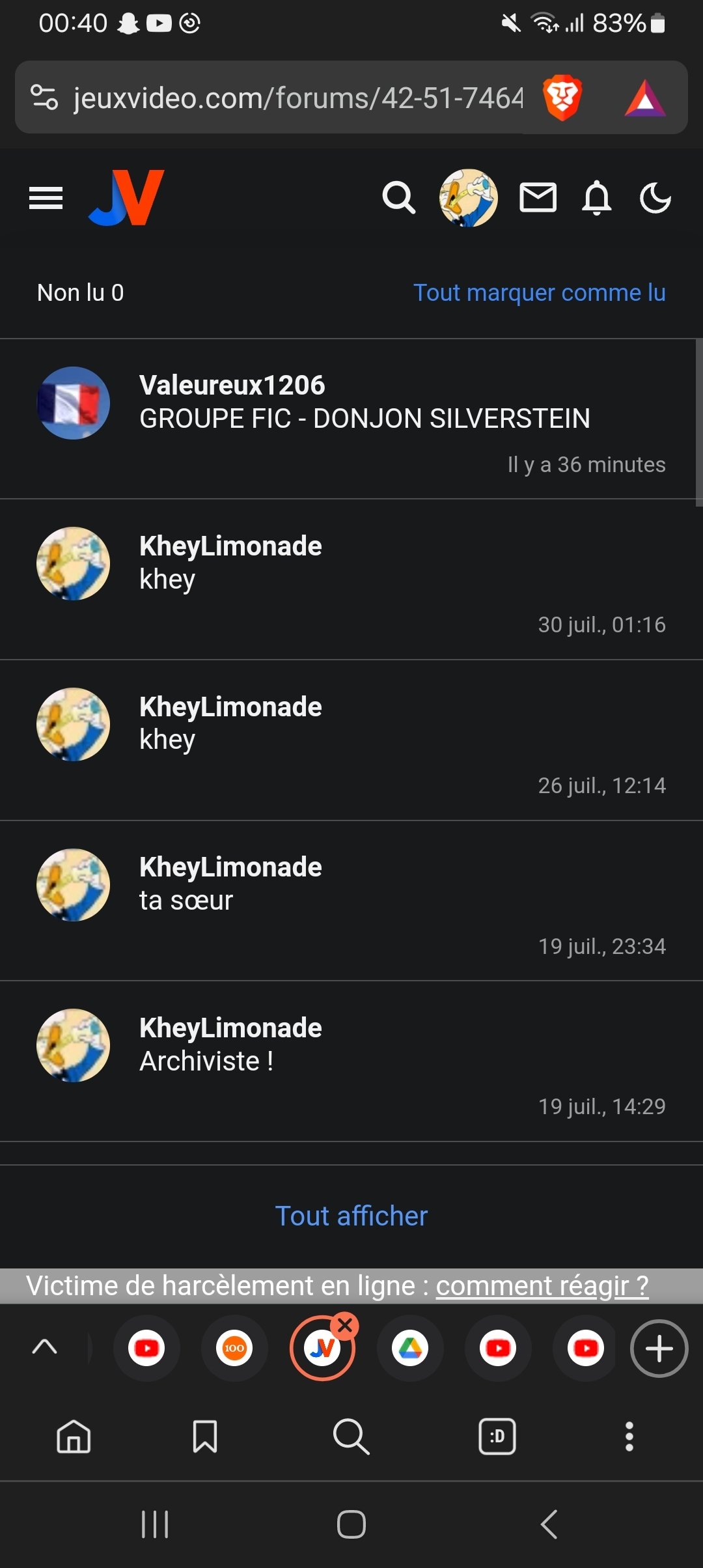Close the current JV browser tab

pyautogui.click(x=345, y=1324)
